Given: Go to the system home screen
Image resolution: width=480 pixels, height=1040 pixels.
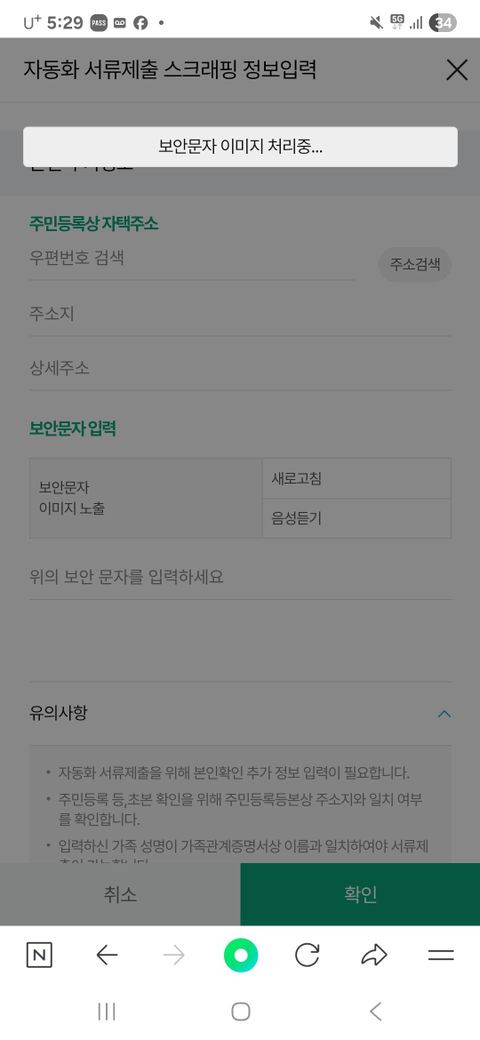Looking at the screenshot, I should click(x=241, y=1011).
